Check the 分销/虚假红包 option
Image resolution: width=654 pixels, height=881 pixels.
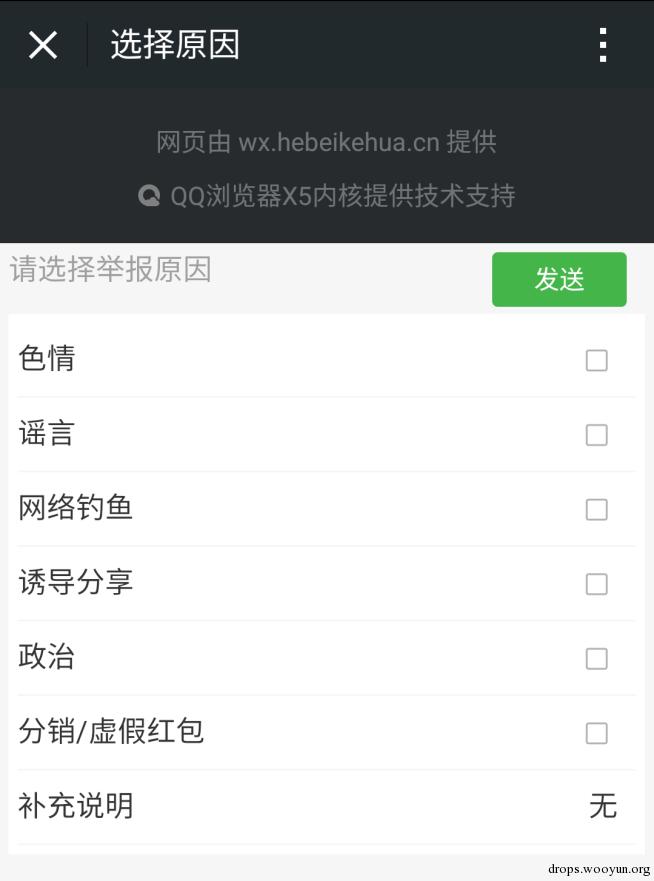point(596,733)
